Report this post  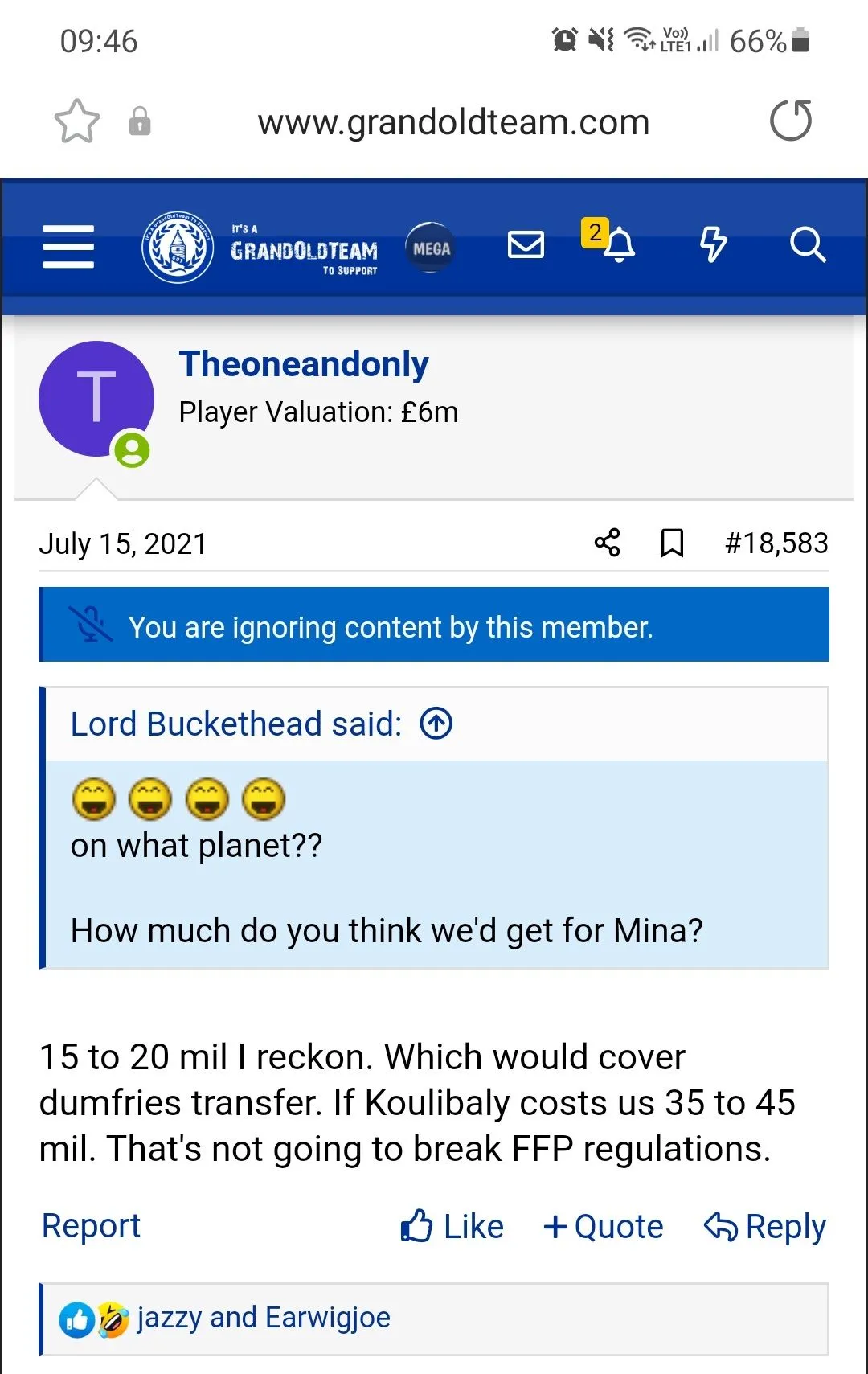tap(91, 1226)
